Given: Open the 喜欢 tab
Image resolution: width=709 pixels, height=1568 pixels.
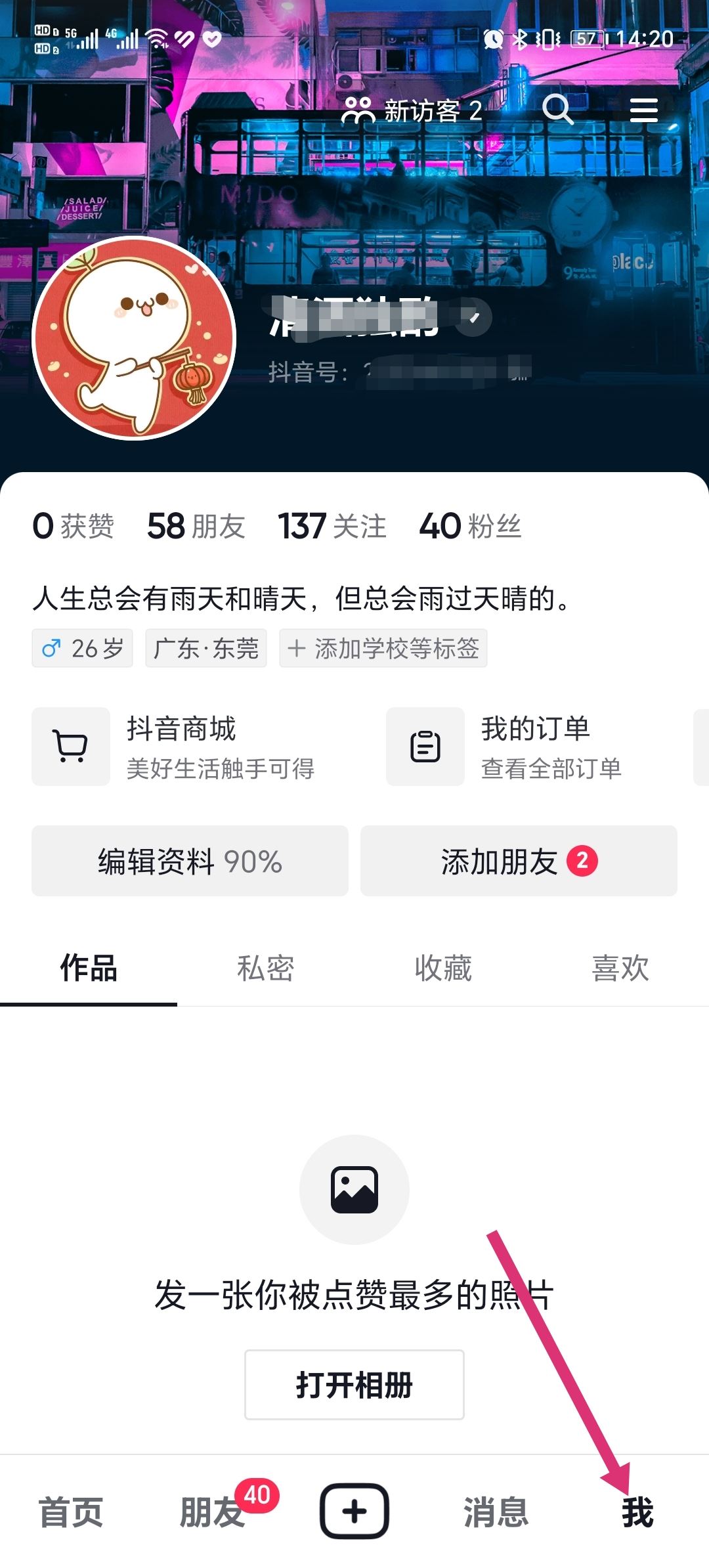Looking at the screenshot, I should pyautogui.click(x=619, y=968).
